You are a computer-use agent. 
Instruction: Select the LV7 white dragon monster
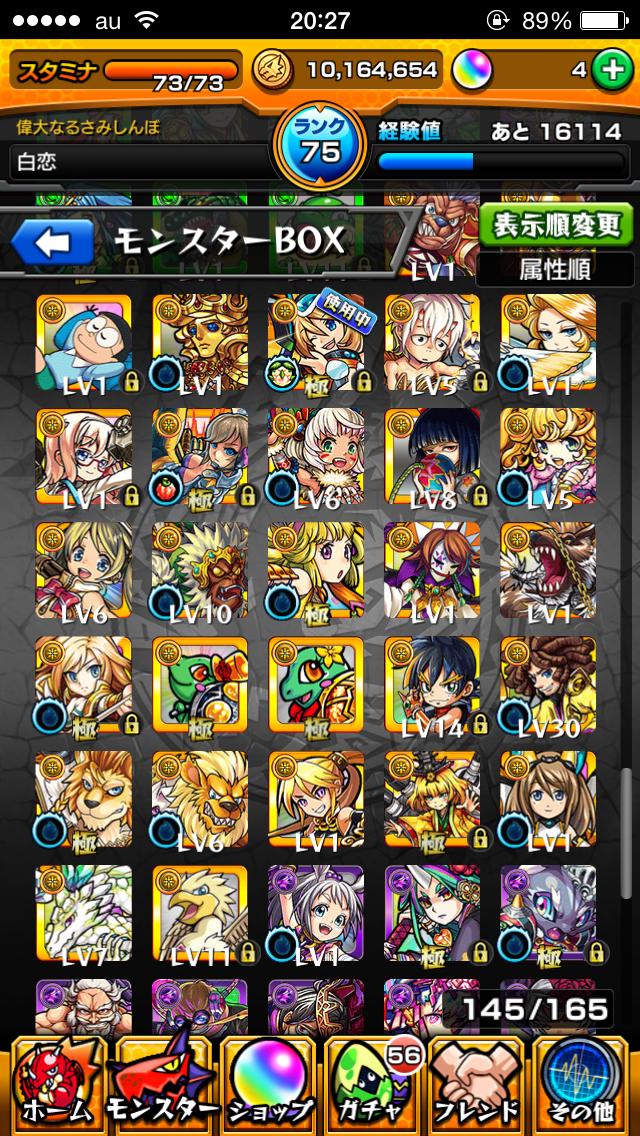point(84,914)
